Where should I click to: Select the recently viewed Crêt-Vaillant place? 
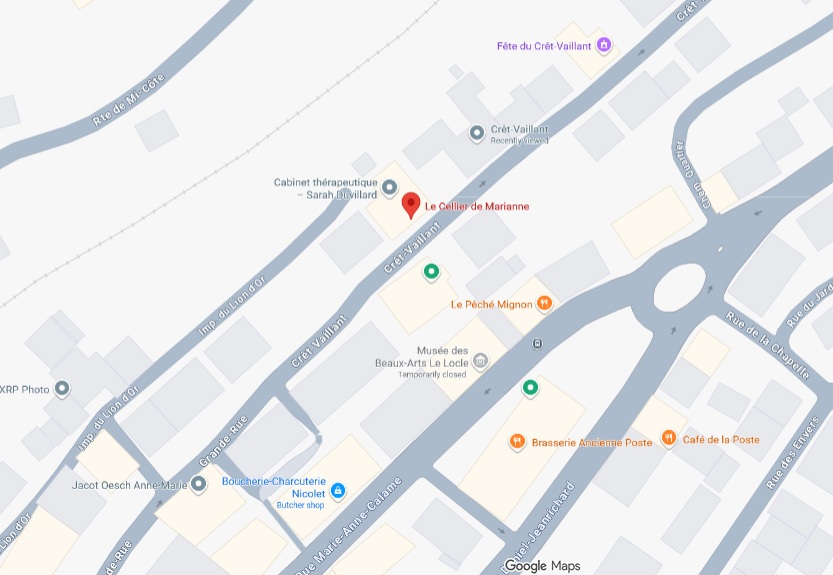[x=478, y=132]
